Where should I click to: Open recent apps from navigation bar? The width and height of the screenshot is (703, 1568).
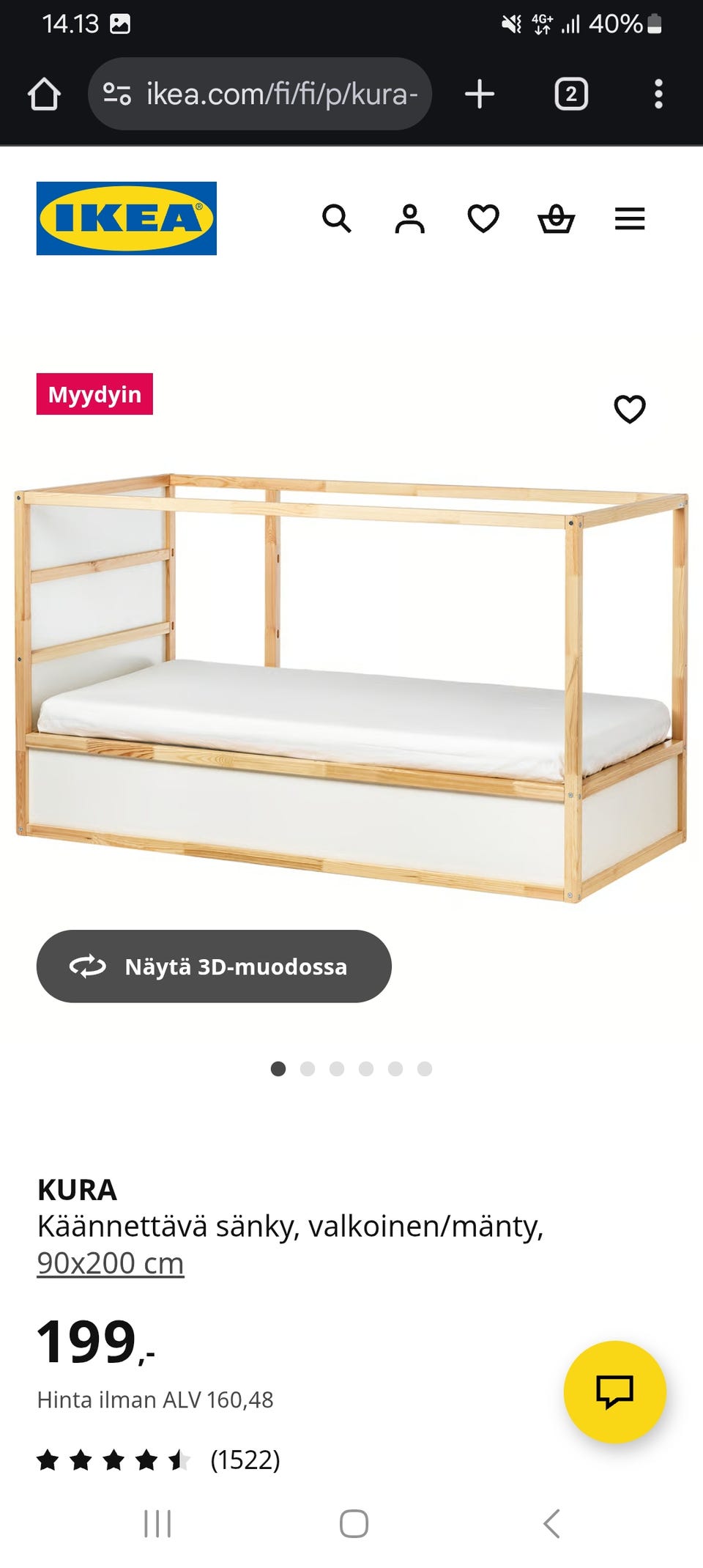(157, 1523)
